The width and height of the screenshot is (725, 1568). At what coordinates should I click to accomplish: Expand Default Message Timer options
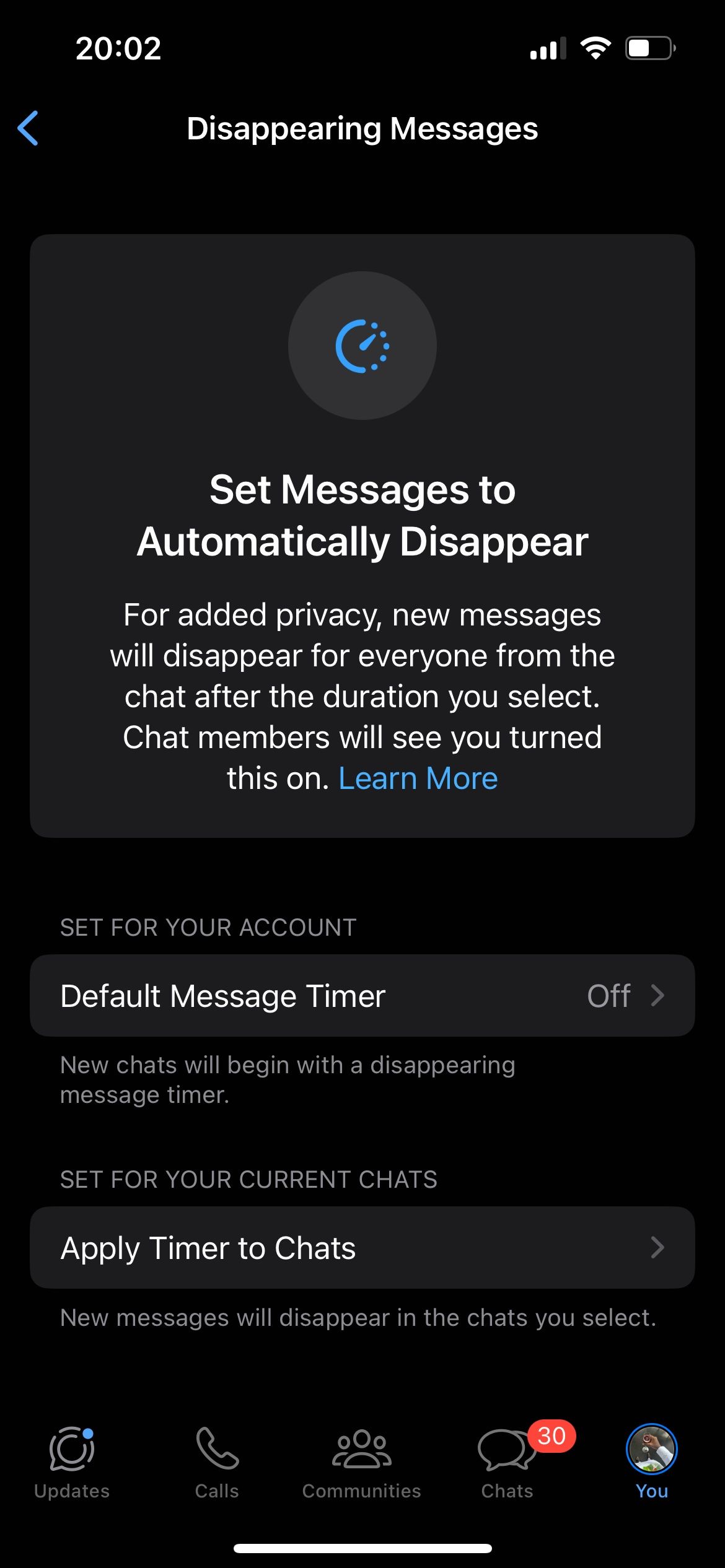[x=362, y=995]
